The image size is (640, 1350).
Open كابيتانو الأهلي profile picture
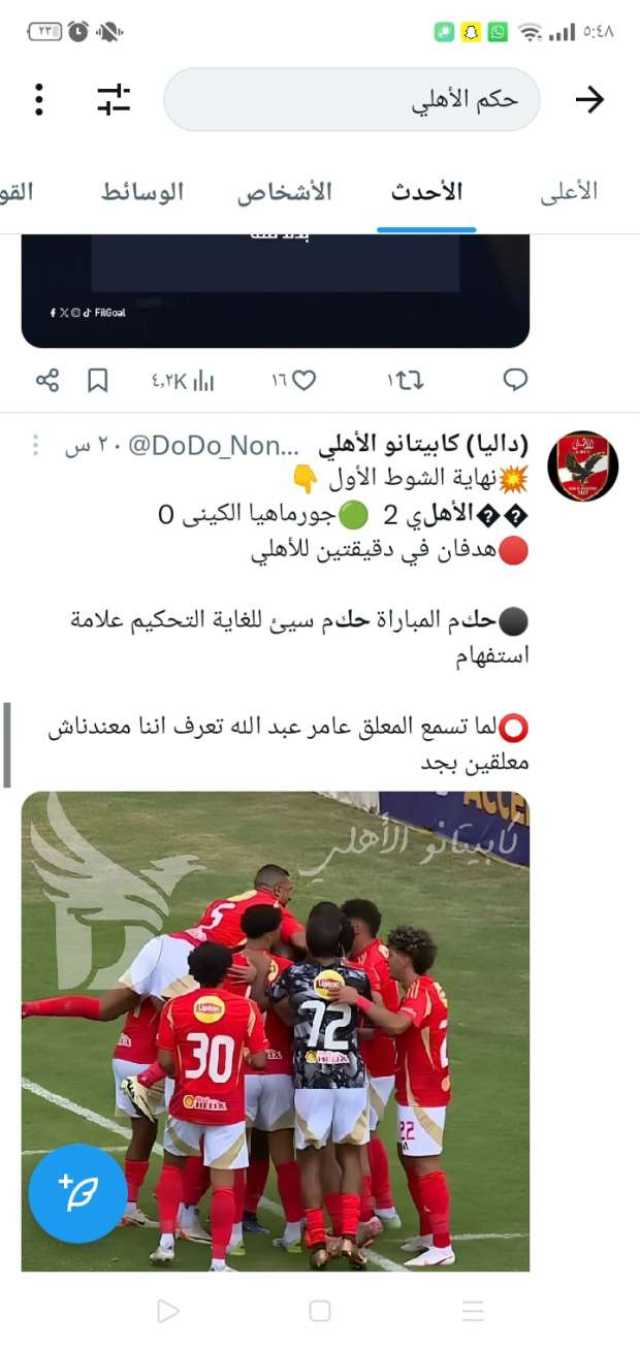tap(583, 466)
